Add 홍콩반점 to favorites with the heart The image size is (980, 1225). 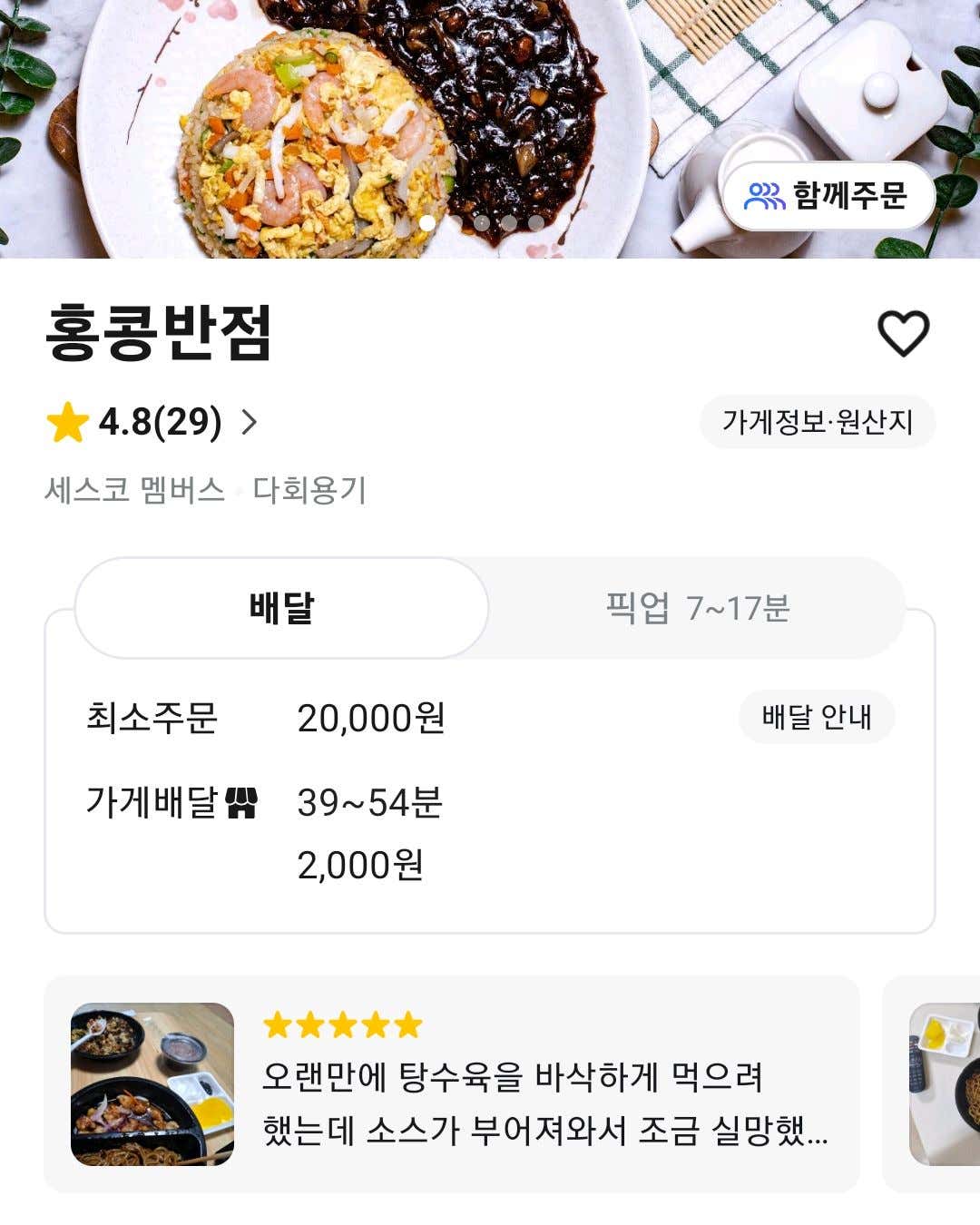pos(903,333)
